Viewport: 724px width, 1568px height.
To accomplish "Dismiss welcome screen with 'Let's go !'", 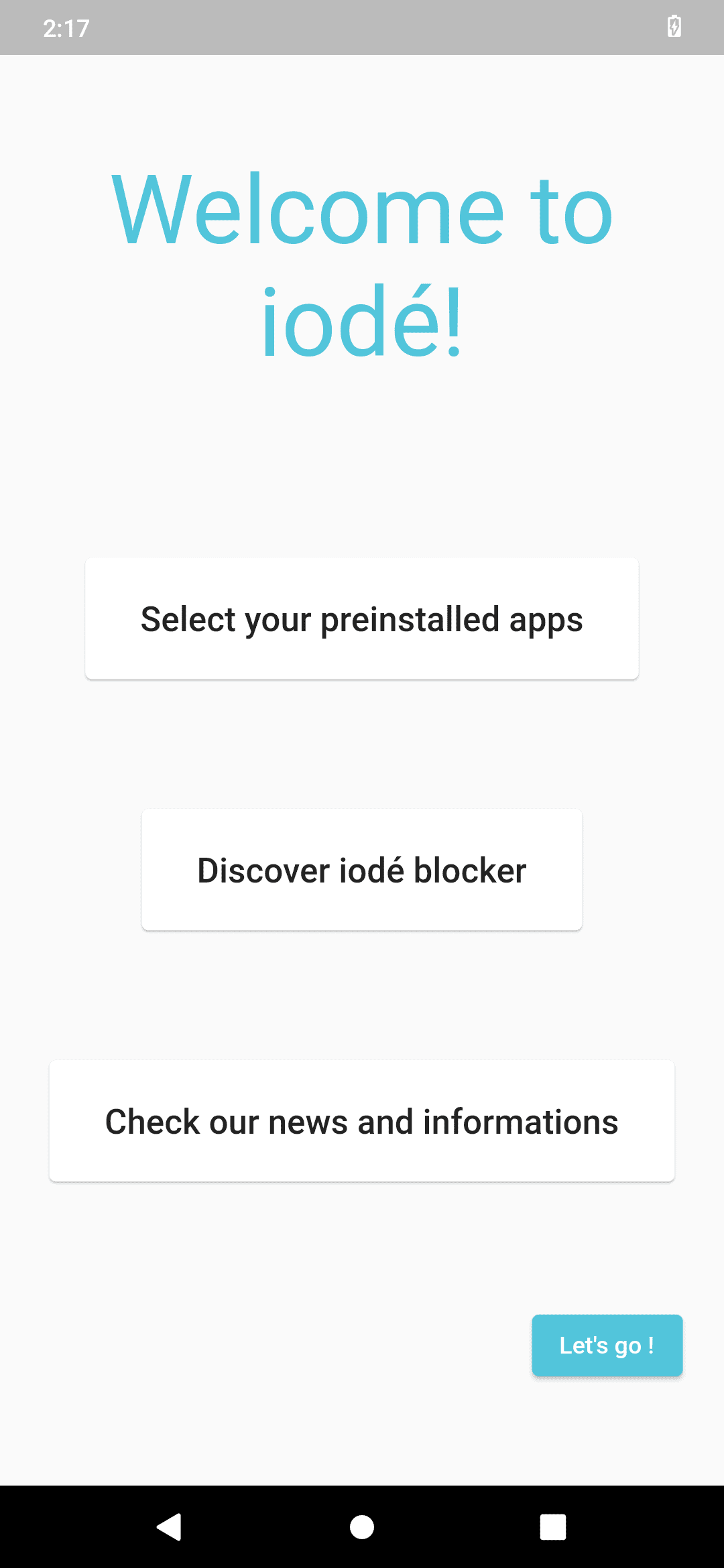I will click(606, 1345).
